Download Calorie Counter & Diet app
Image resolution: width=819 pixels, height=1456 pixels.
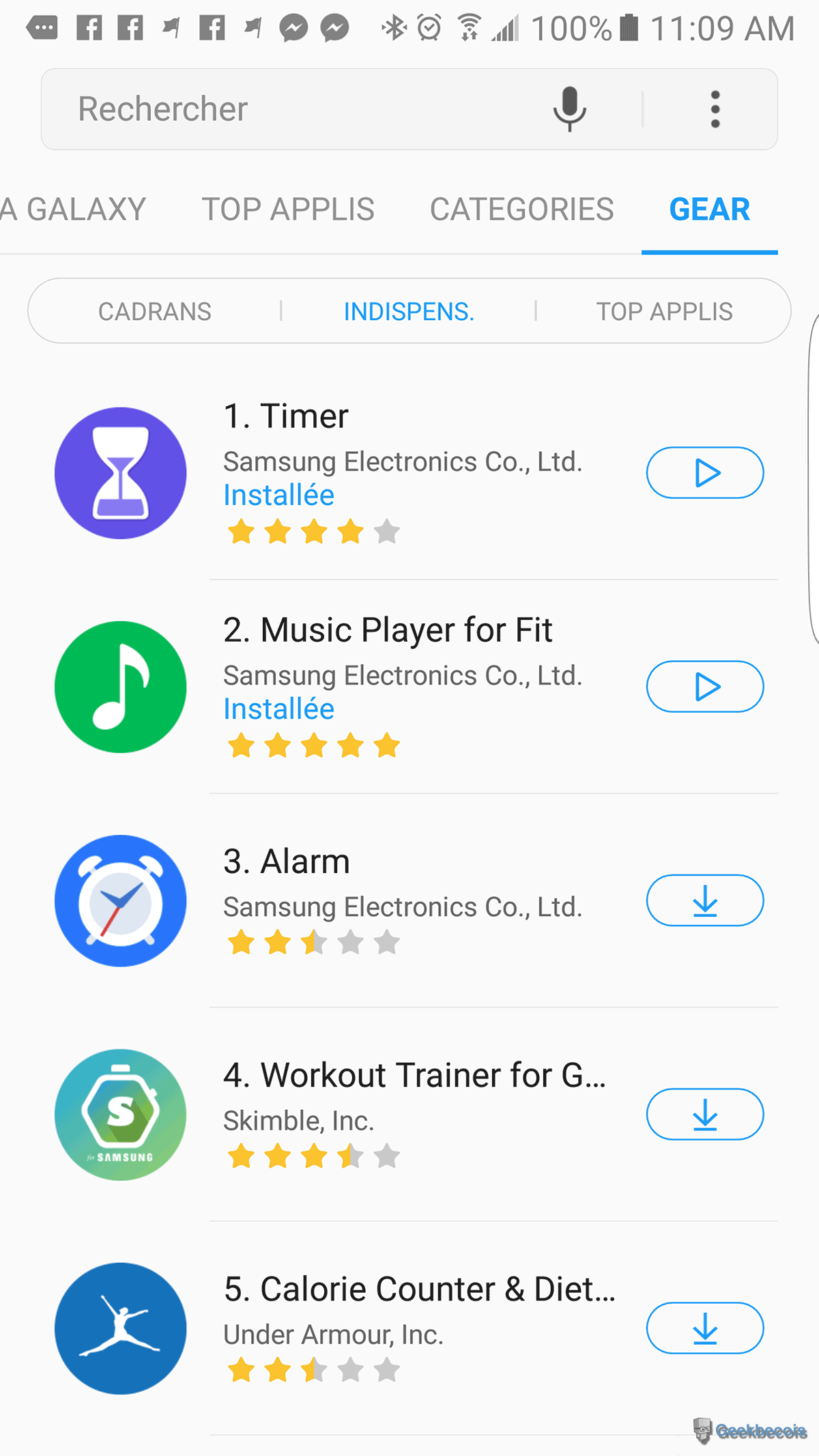click(704, 1328)
